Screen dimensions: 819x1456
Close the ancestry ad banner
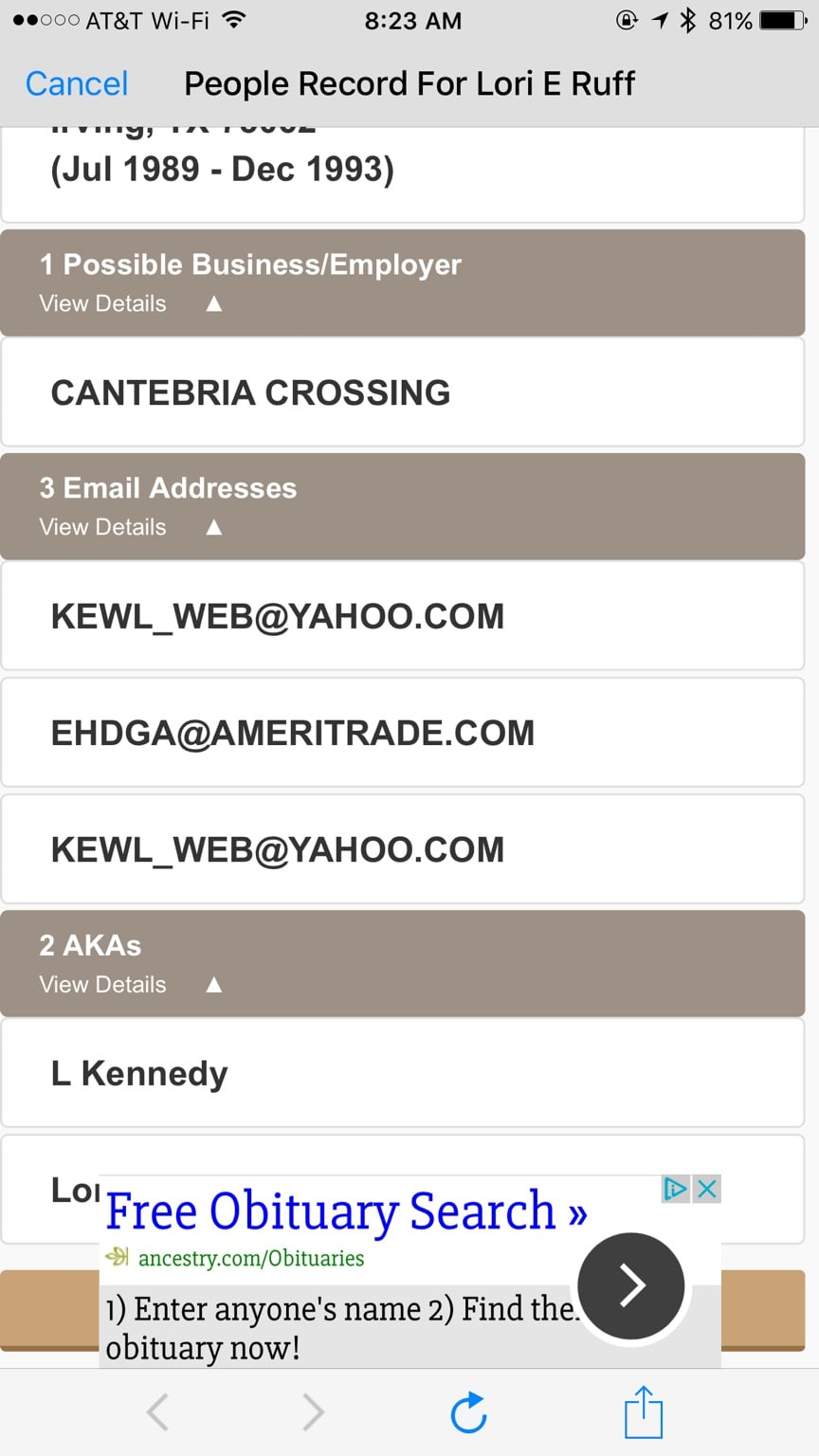pos(707,1189)
